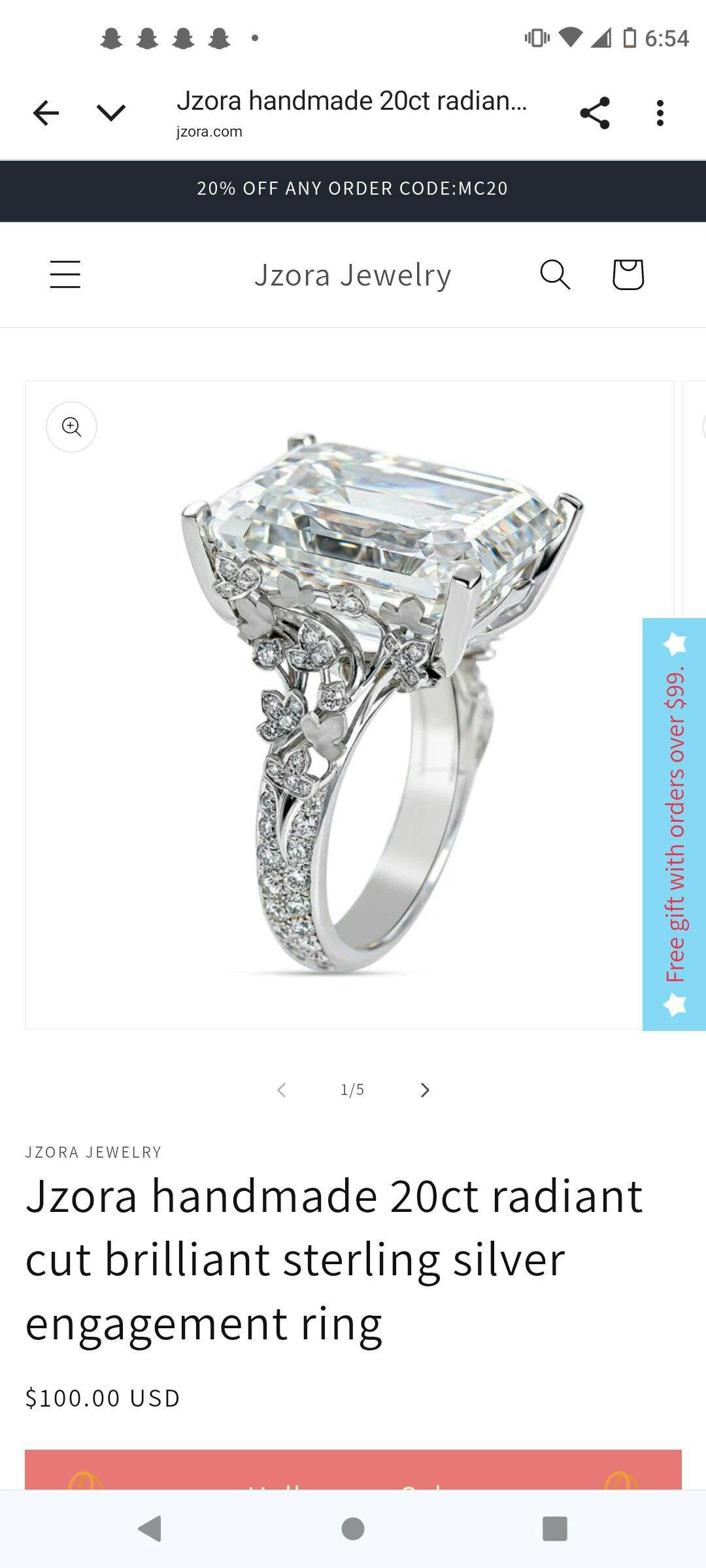Viewport: 706px width, 1568px height.
Task: Share this product page
Action: (x=594, y=113)
